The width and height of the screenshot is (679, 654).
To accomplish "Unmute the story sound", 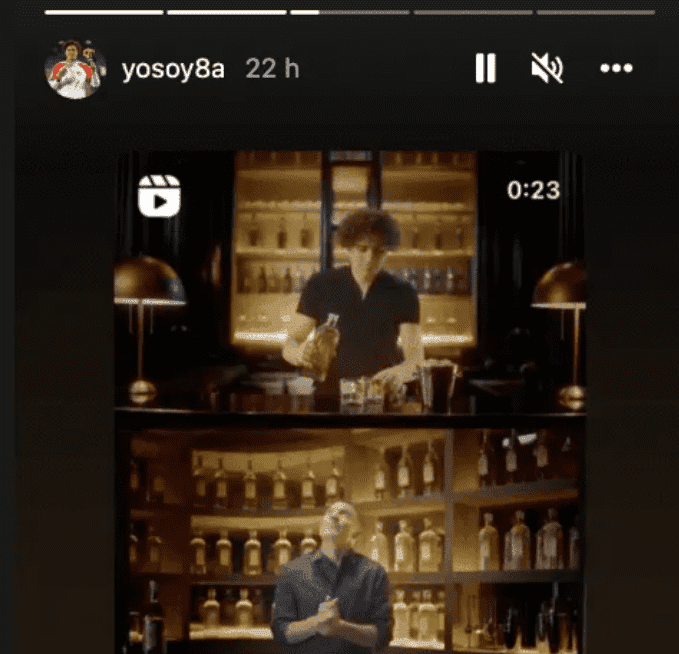I will (547, 69).
